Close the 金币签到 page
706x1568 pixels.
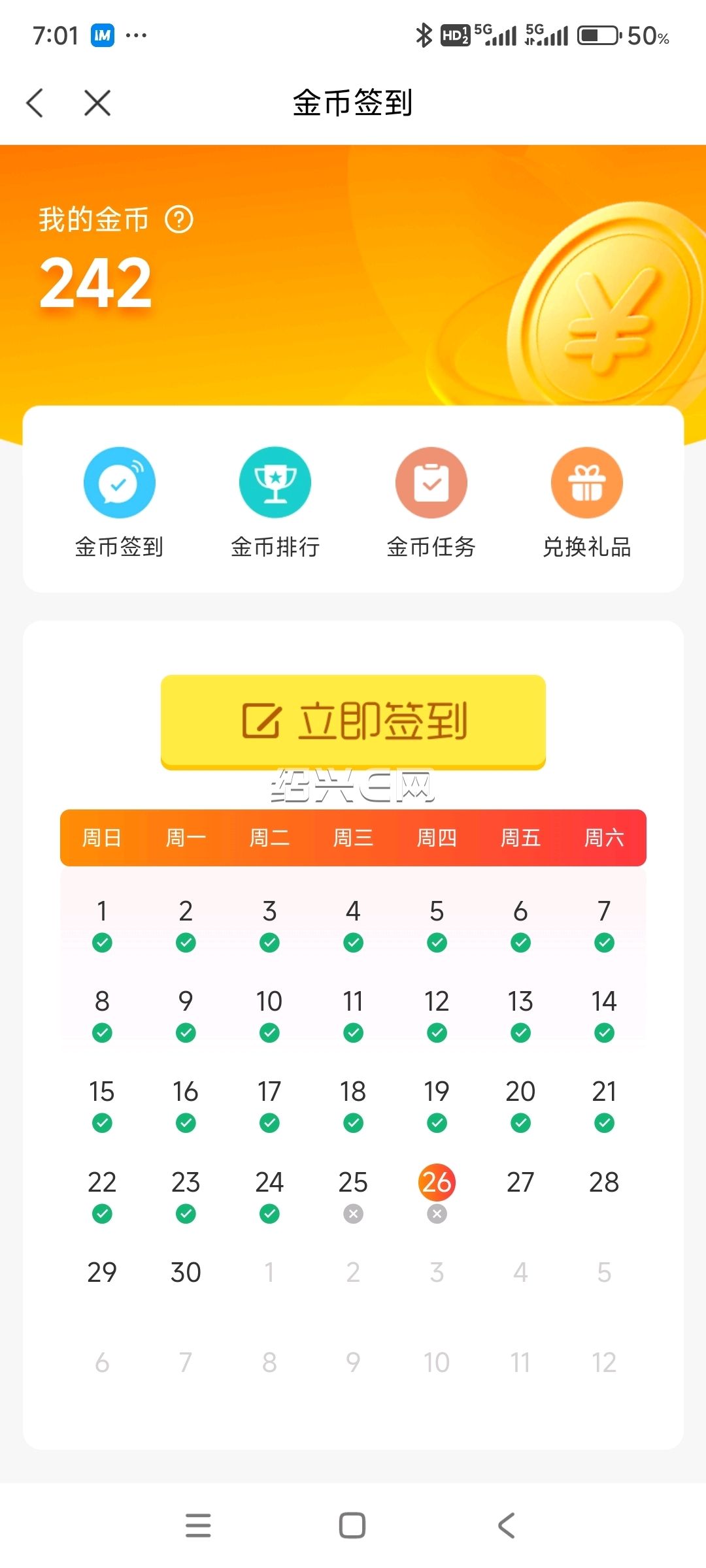[97, 103]
